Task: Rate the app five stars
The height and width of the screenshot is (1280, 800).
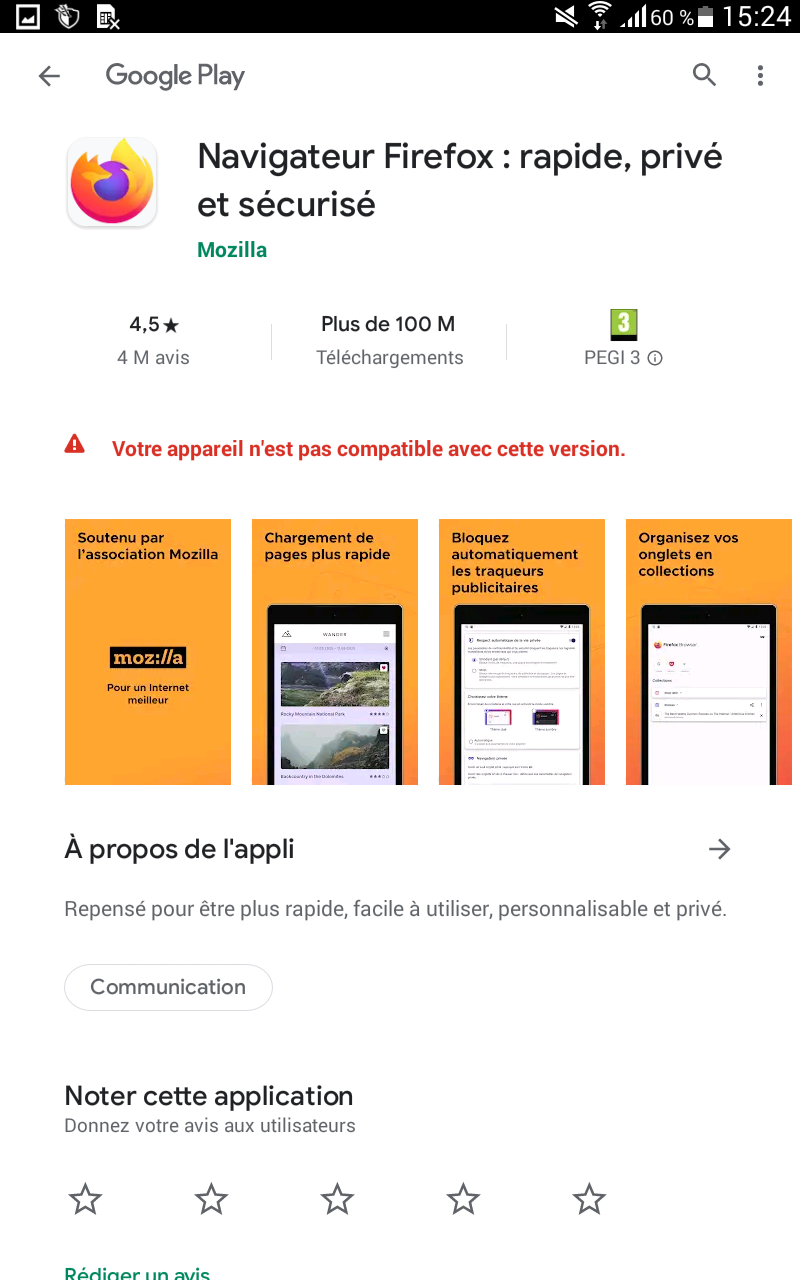Action: pos(589,1198)
